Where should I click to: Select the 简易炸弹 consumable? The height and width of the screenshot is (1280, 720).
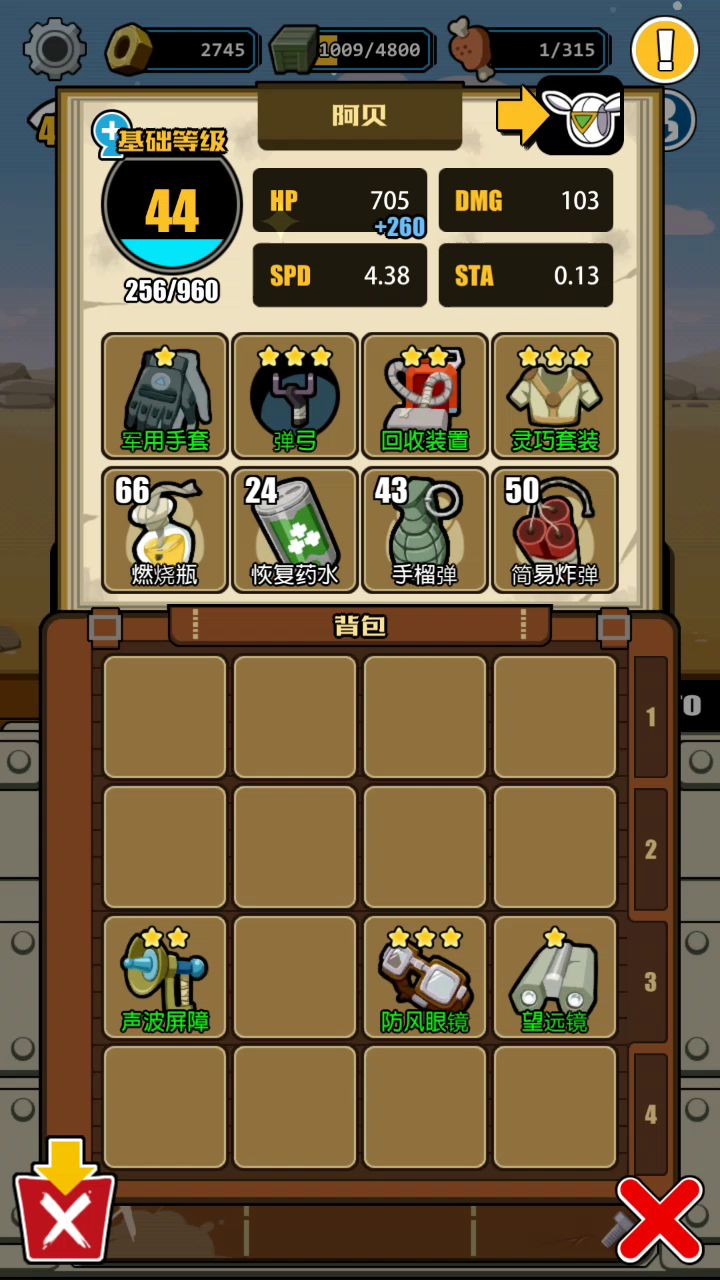point(555,530)
